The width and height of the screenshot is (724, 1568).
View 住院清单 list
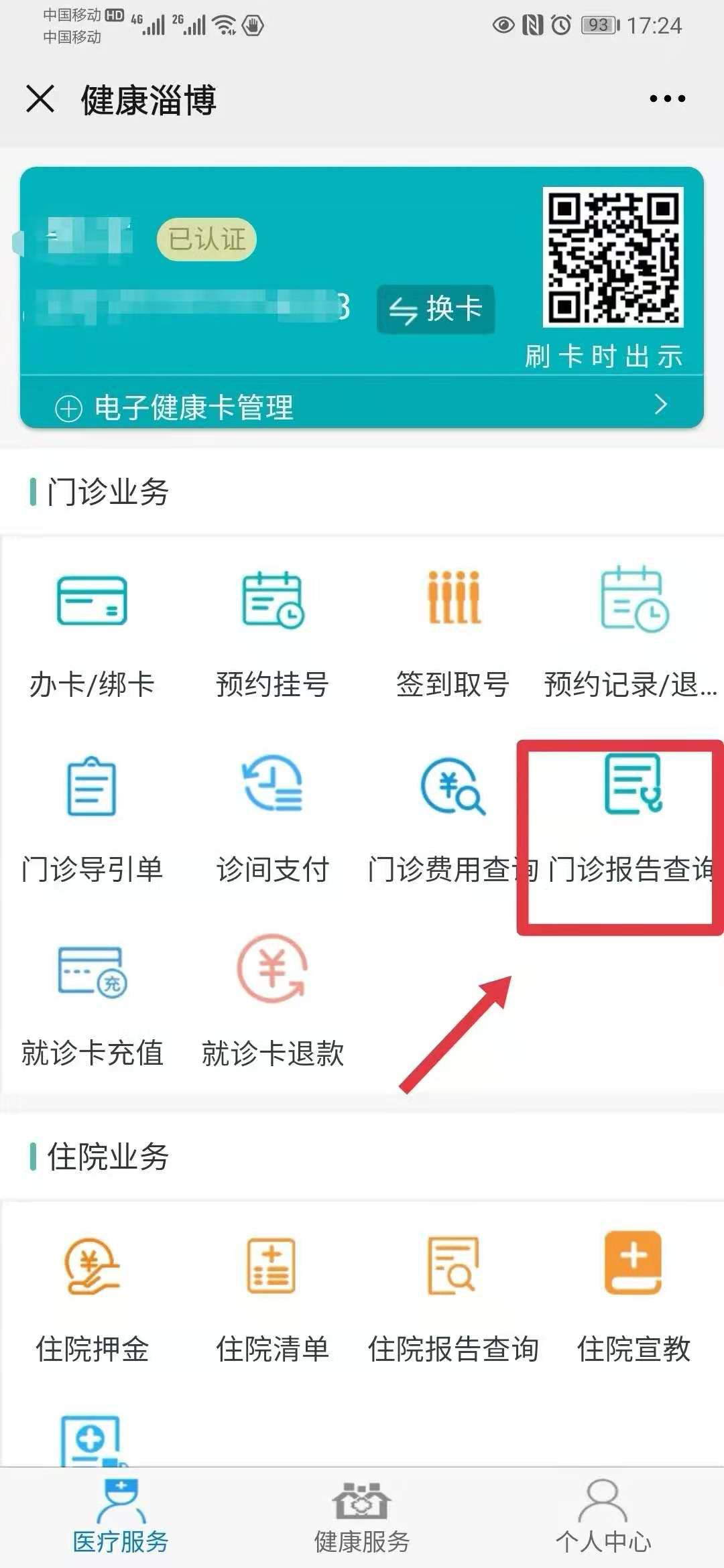(x=272, y=1297)
